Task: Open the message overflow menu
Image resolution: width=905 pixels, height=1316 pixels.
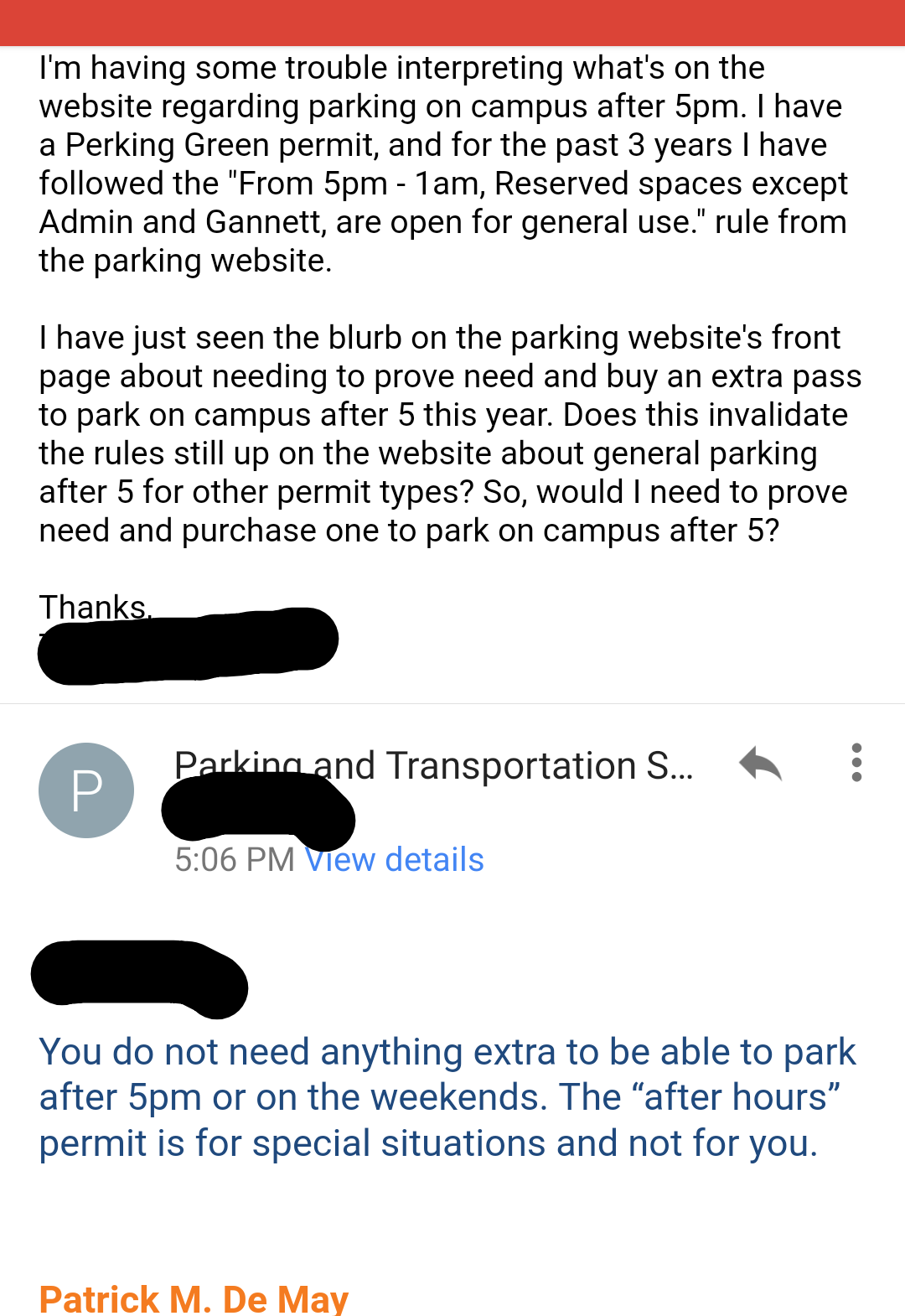Action: 856,763
